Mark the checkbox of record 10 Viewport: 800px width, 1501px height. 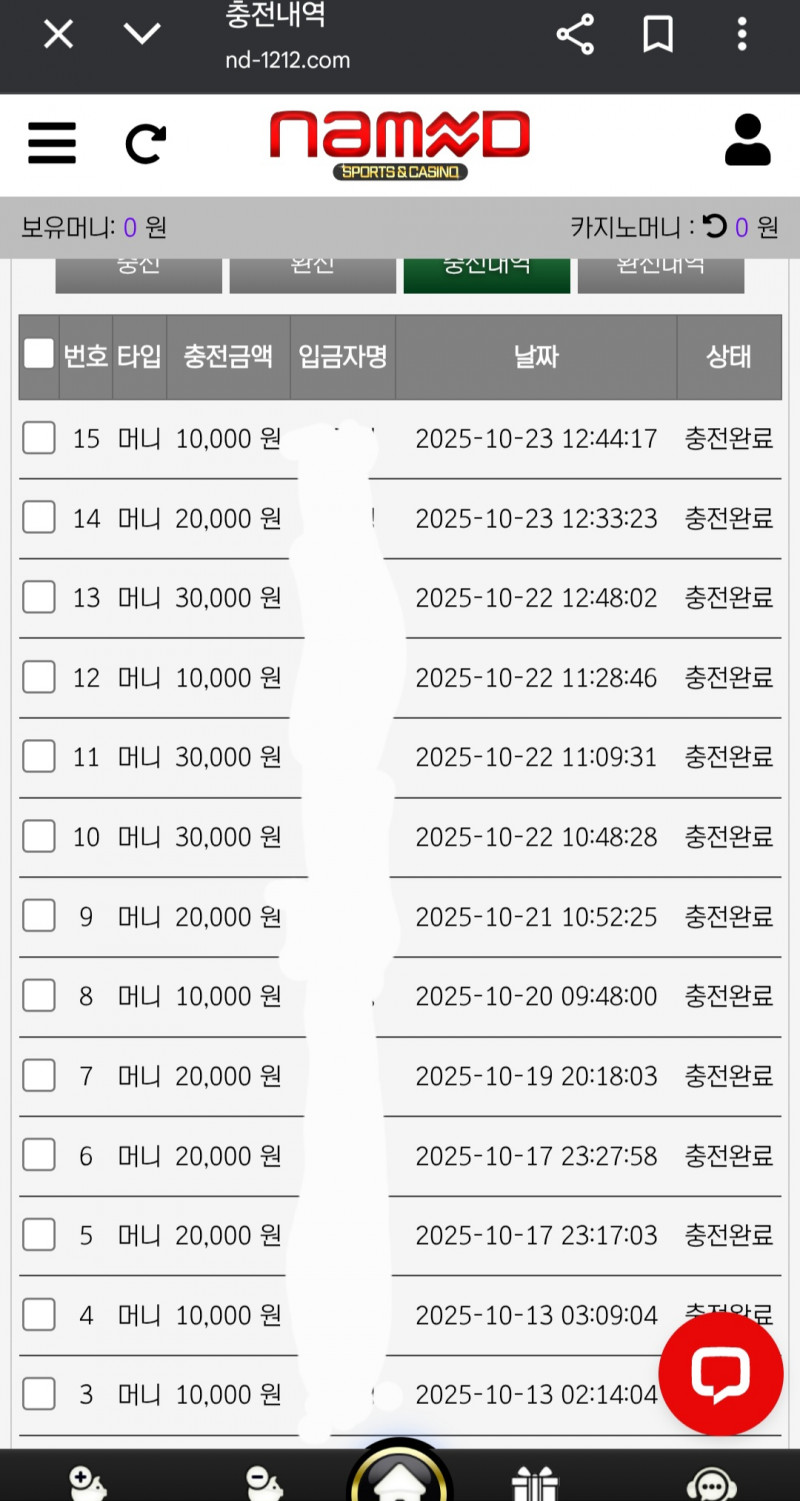coord(39,836)
